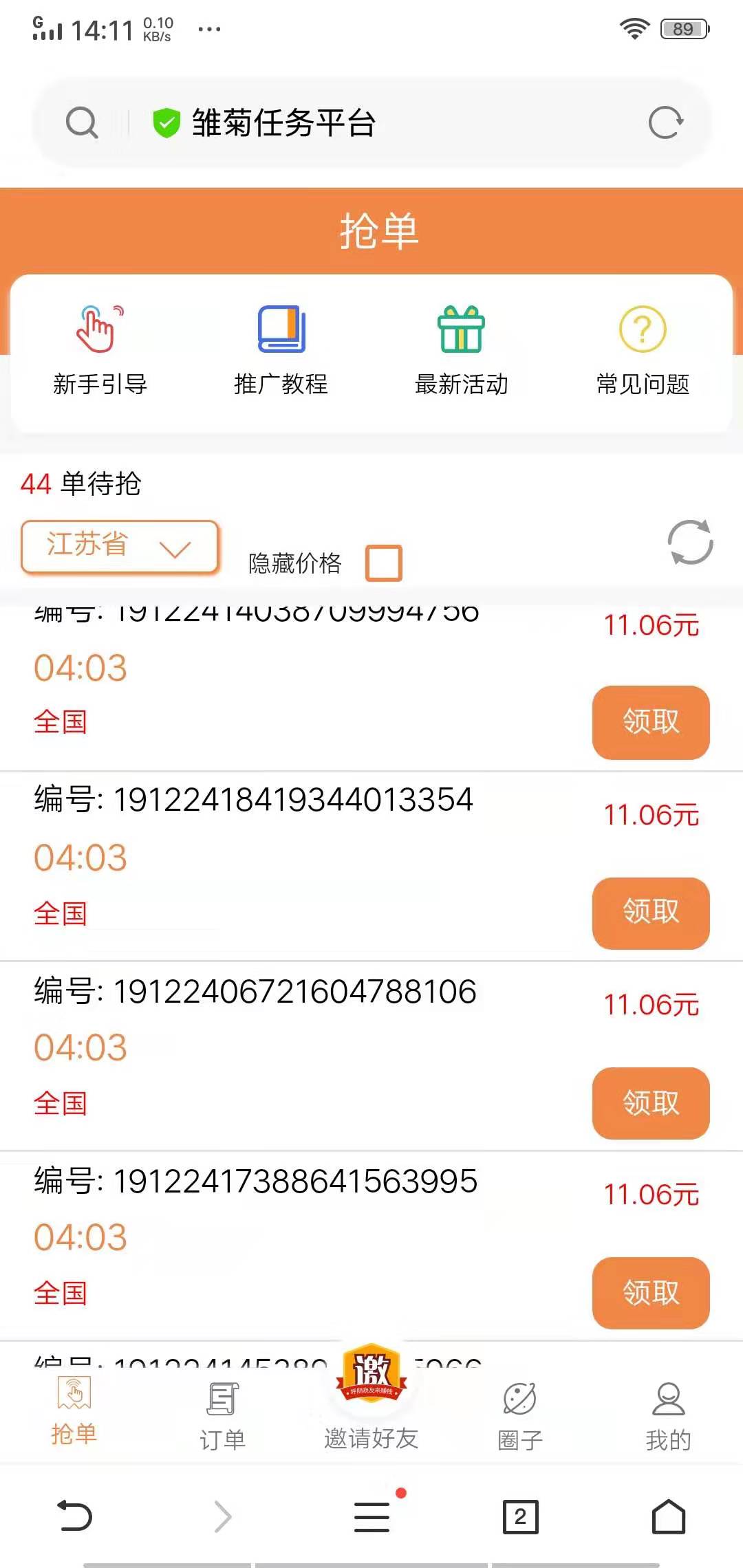View the 最新活动 latest activities
Image resolution: width=743 pixels, height=1568 pixels.
(x=461, y=351)
